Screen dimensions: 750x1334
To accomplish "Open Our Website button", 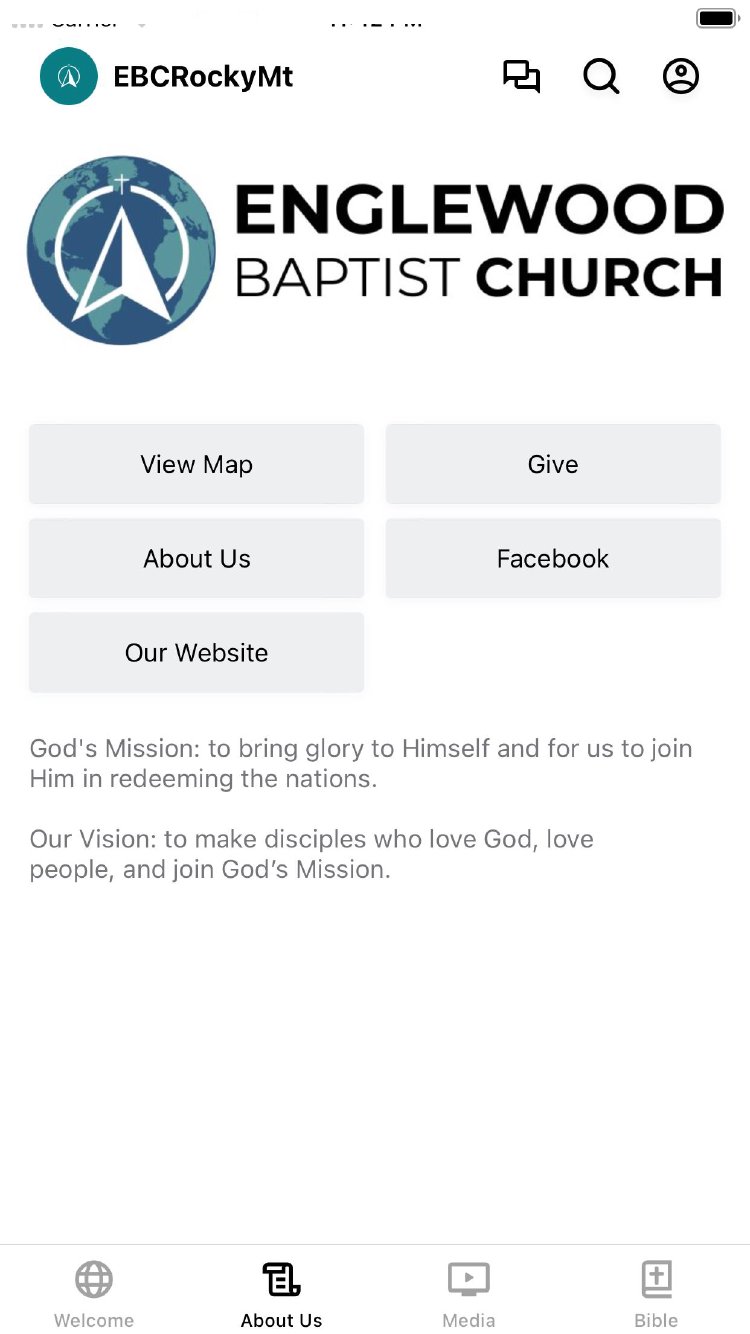I will click(x=196, y=652).
